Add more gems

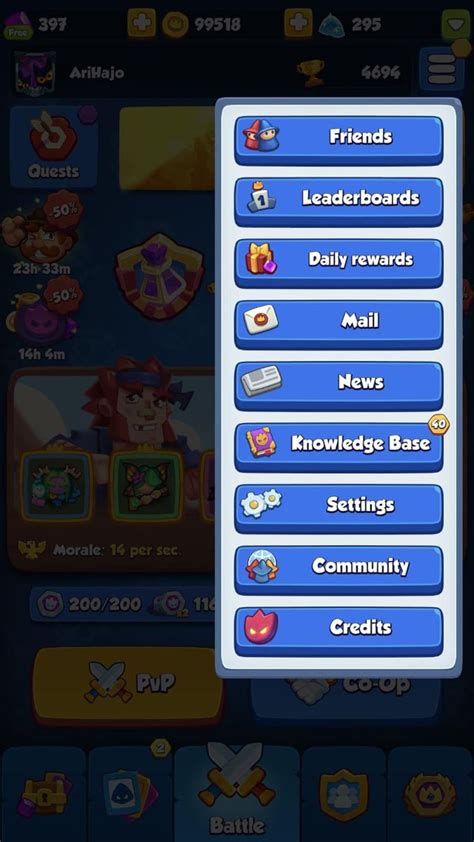point(297,24)
